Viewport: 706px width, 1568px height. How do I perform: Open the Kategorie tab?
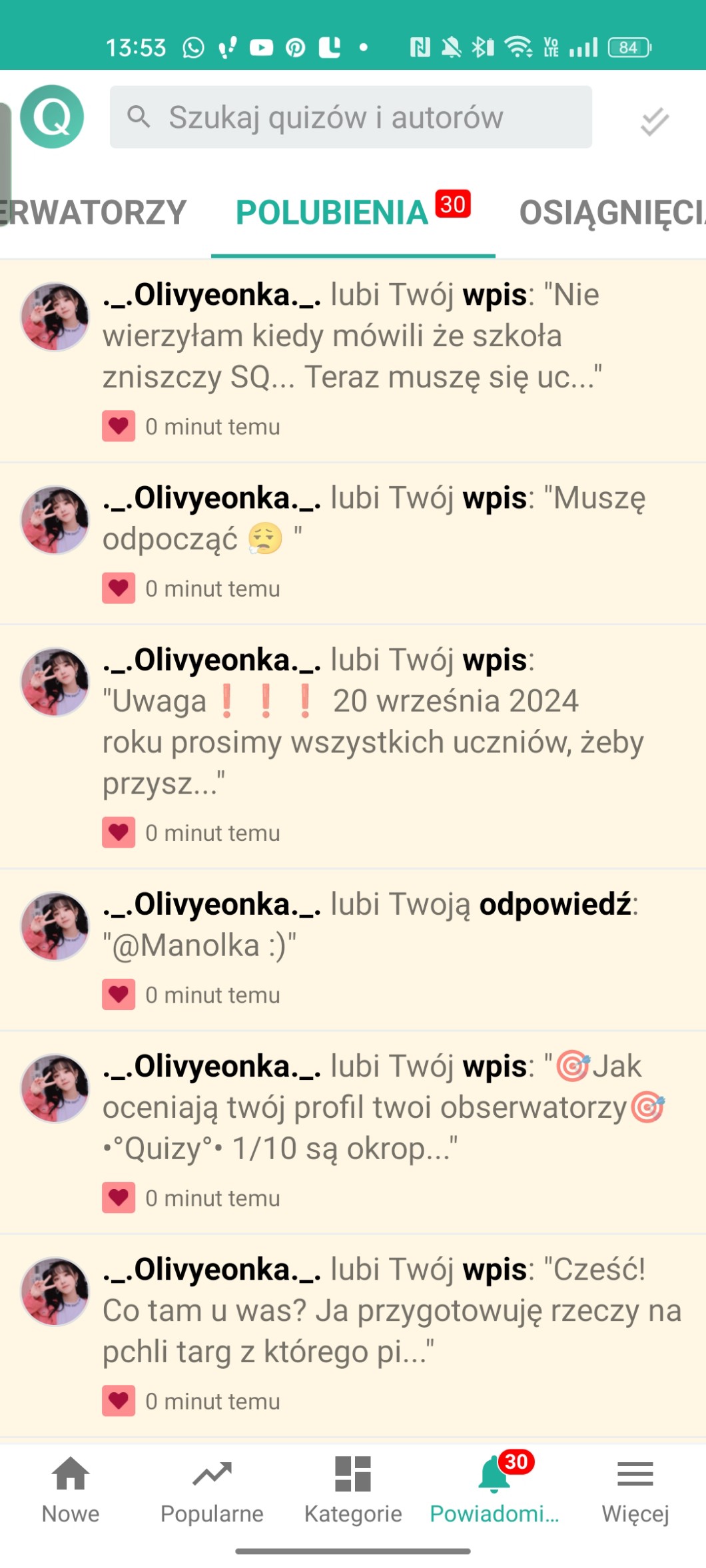353,1490
